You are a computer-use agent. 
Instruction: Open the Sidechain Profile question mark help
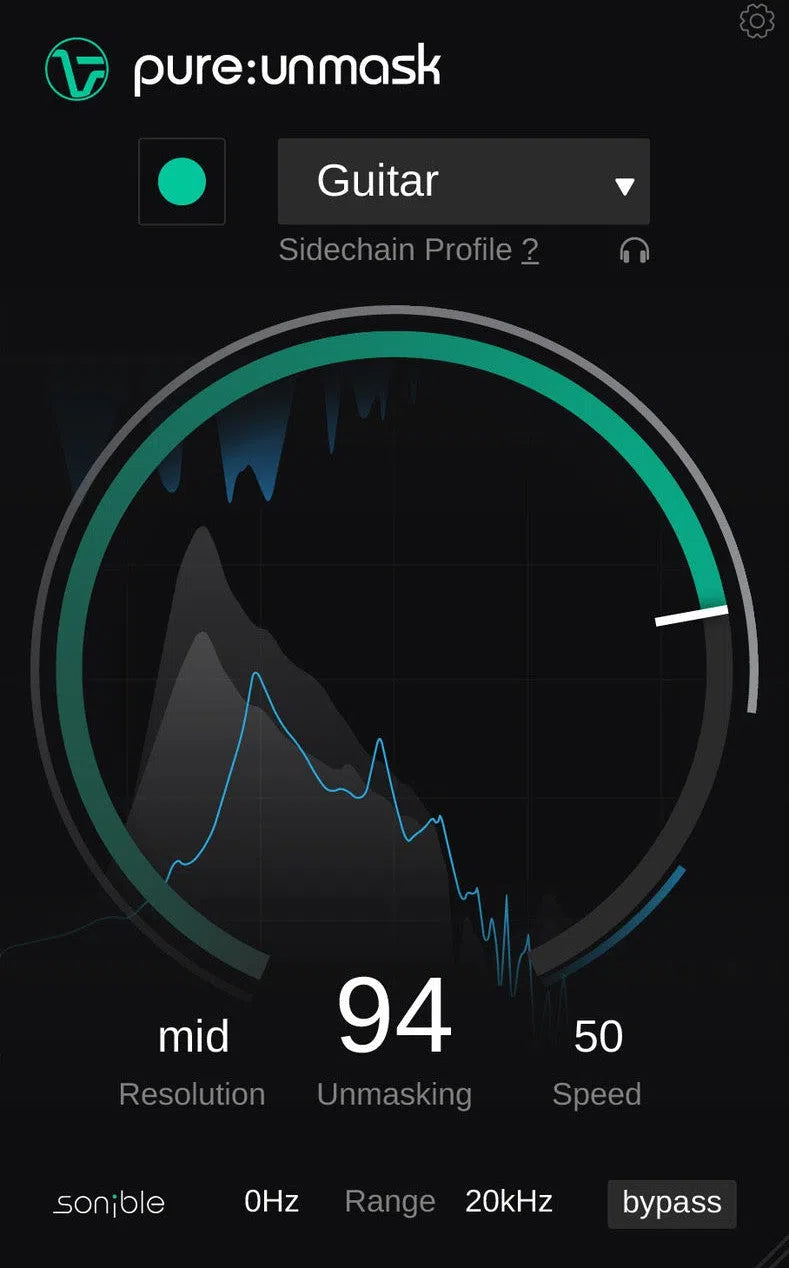(530, 250)
